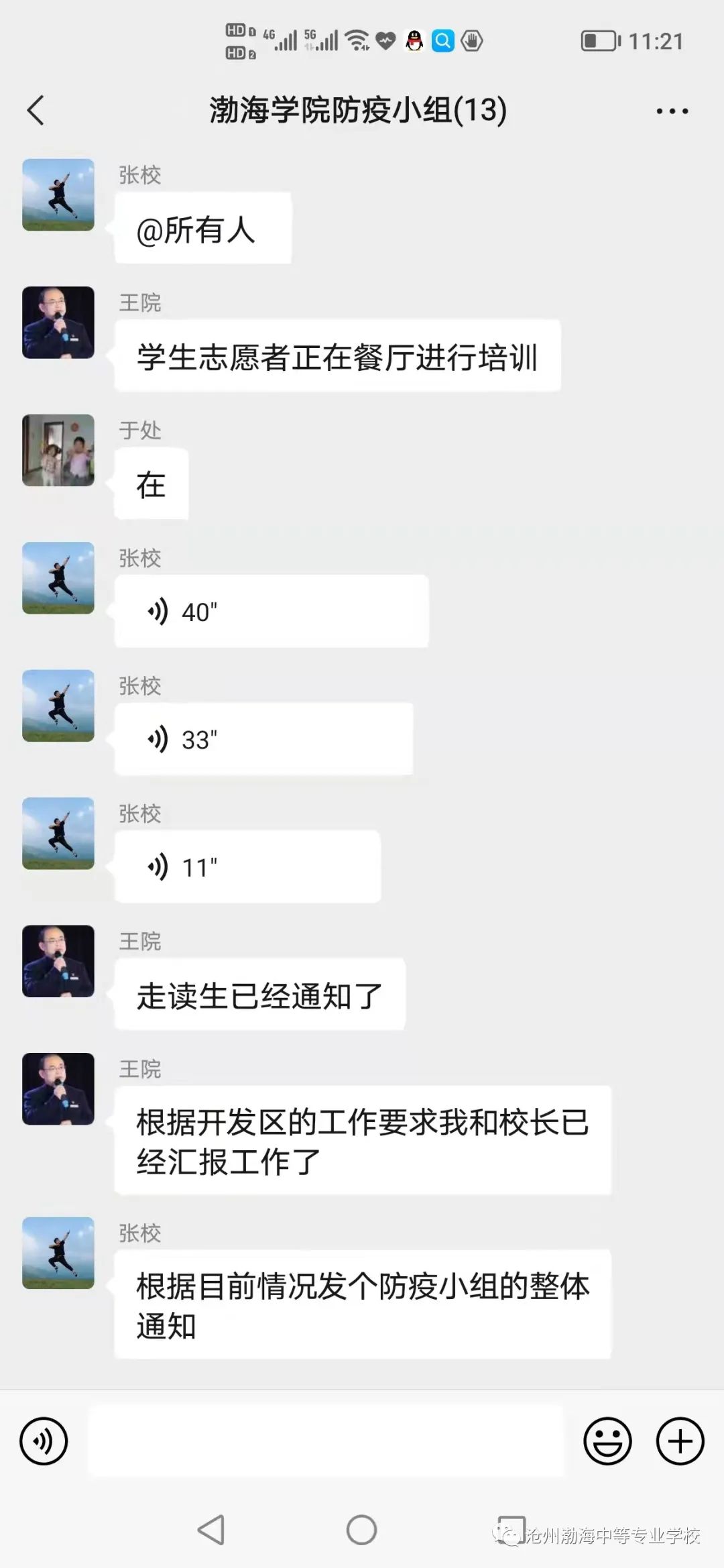Image resolution: width=724 pixels, height=1568 pixels.
Task: Open 于处's profile avatar
Action: tap(58, 450)
